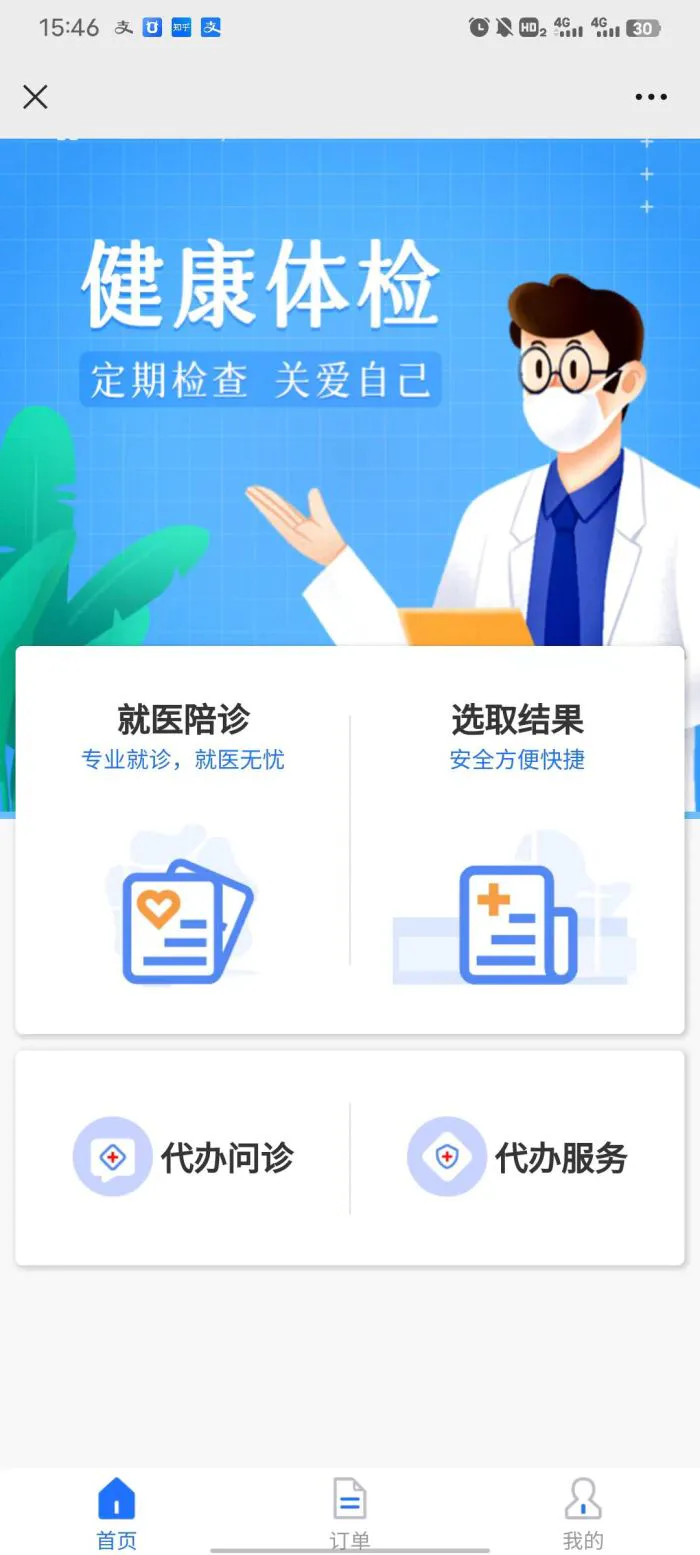Close the mini program page
Viewport: 700px width, 1555px height.
click(x=35, y=97)
